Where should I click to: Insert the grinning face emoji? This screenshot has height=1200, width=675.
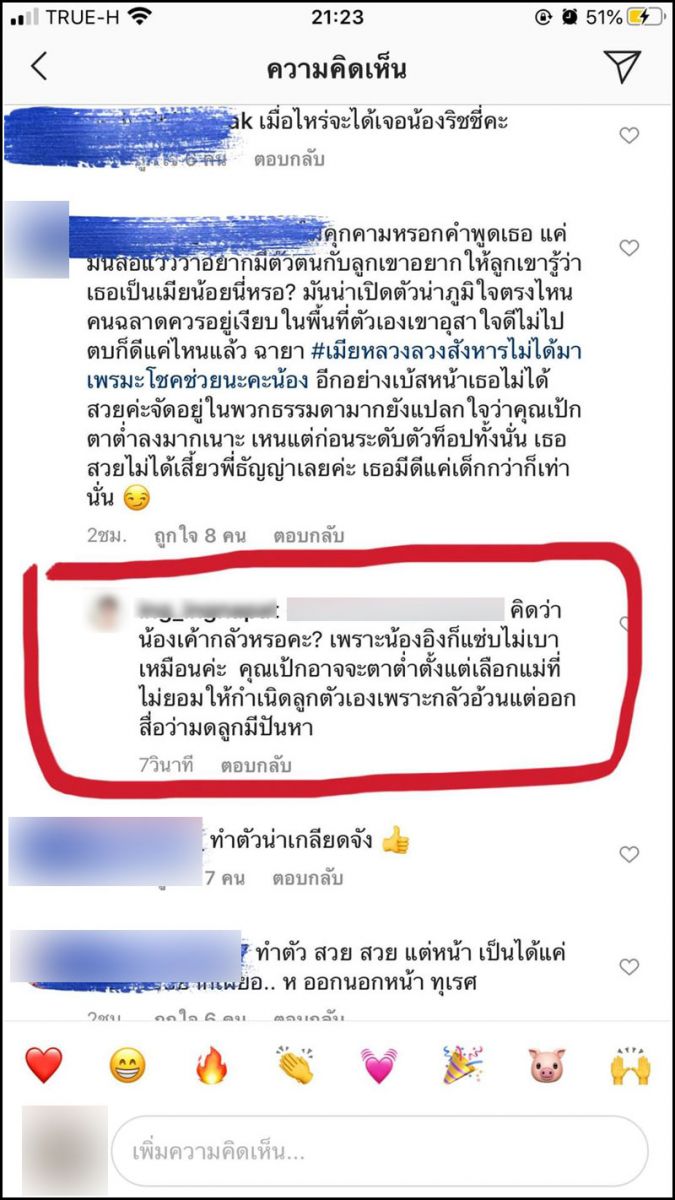(x=128, y=1066)
